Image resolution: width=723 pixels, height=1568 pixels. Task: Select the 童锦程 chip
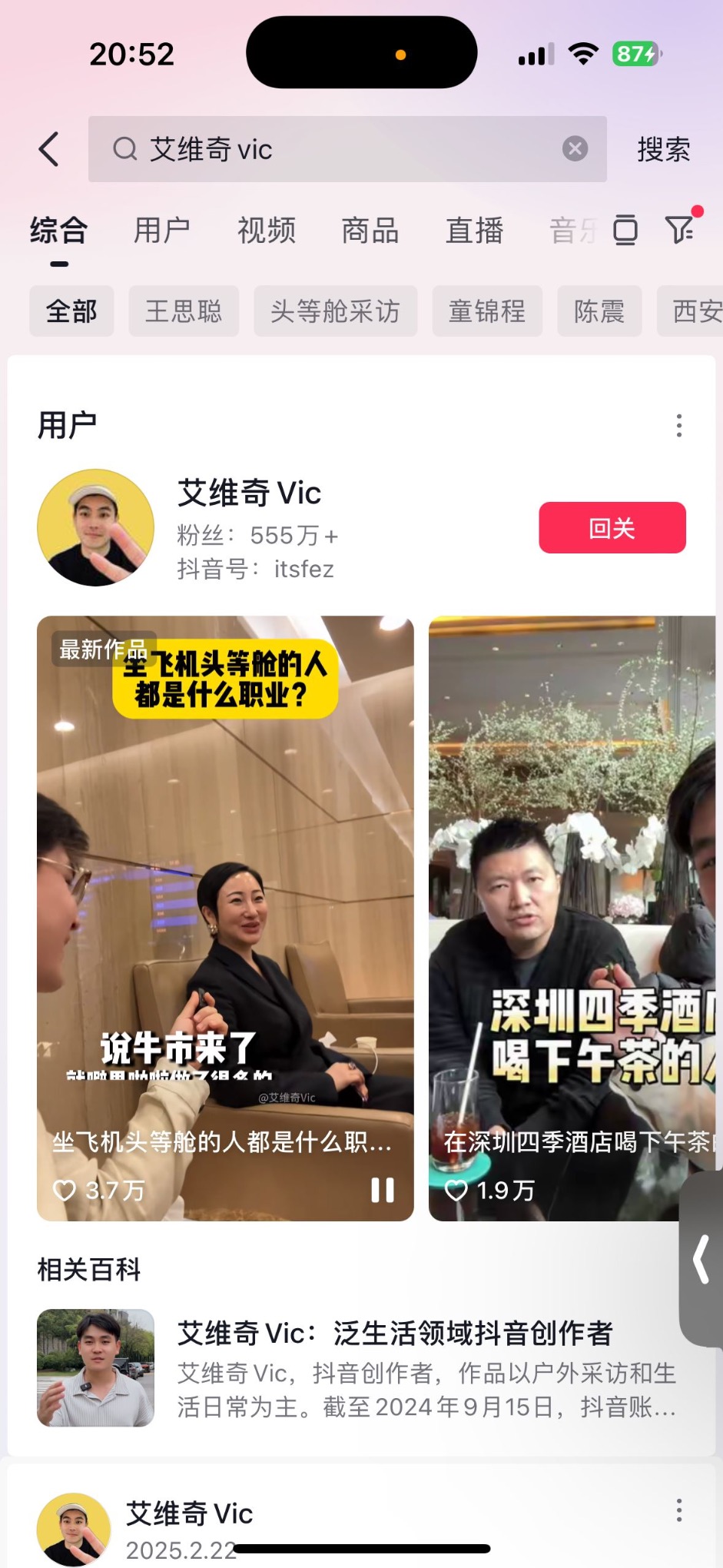[487, 311]
